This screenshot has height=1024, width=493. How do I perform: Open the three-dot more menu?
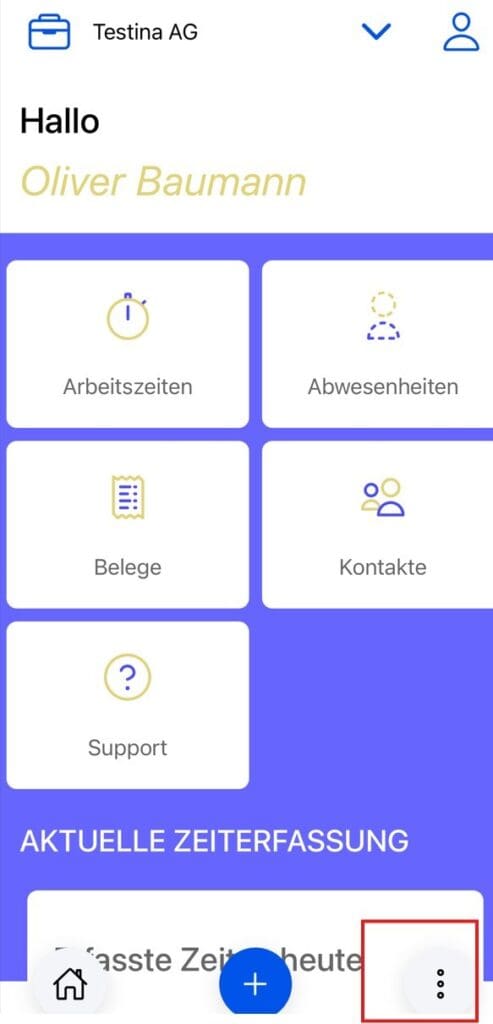440,984
